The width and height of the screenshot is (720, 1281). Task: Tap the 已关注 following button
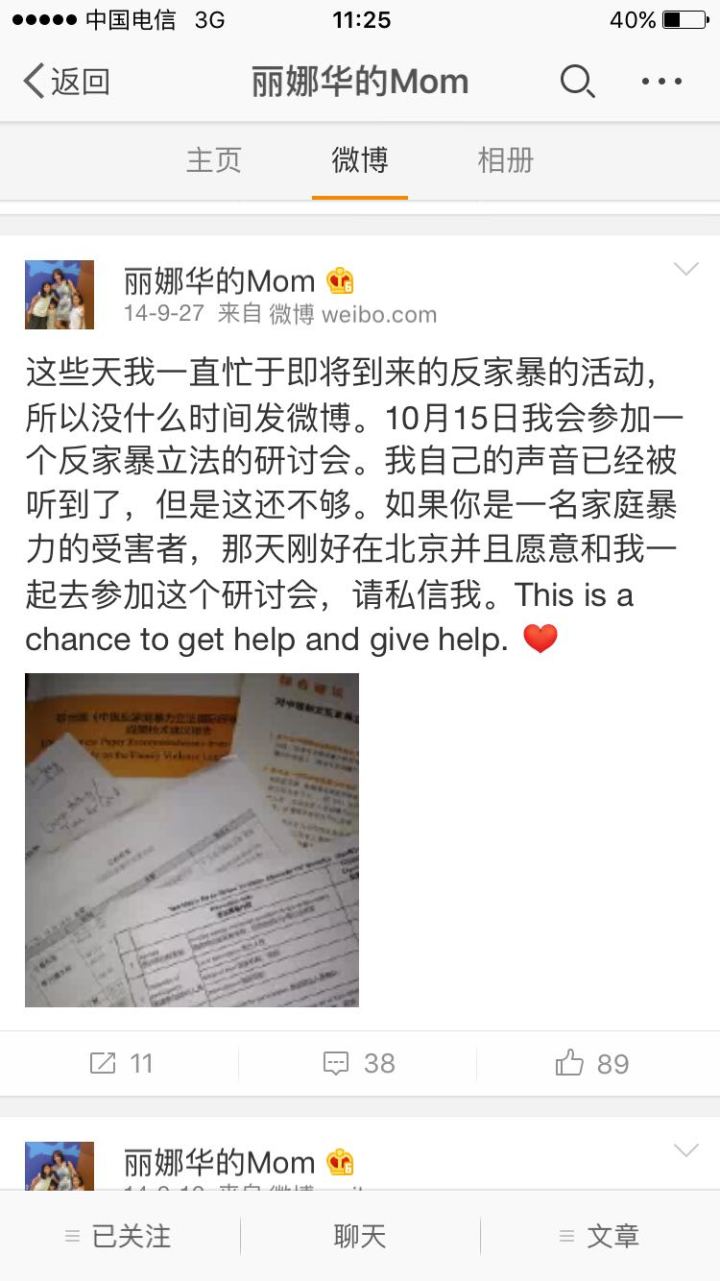[x=119, y=1236]
